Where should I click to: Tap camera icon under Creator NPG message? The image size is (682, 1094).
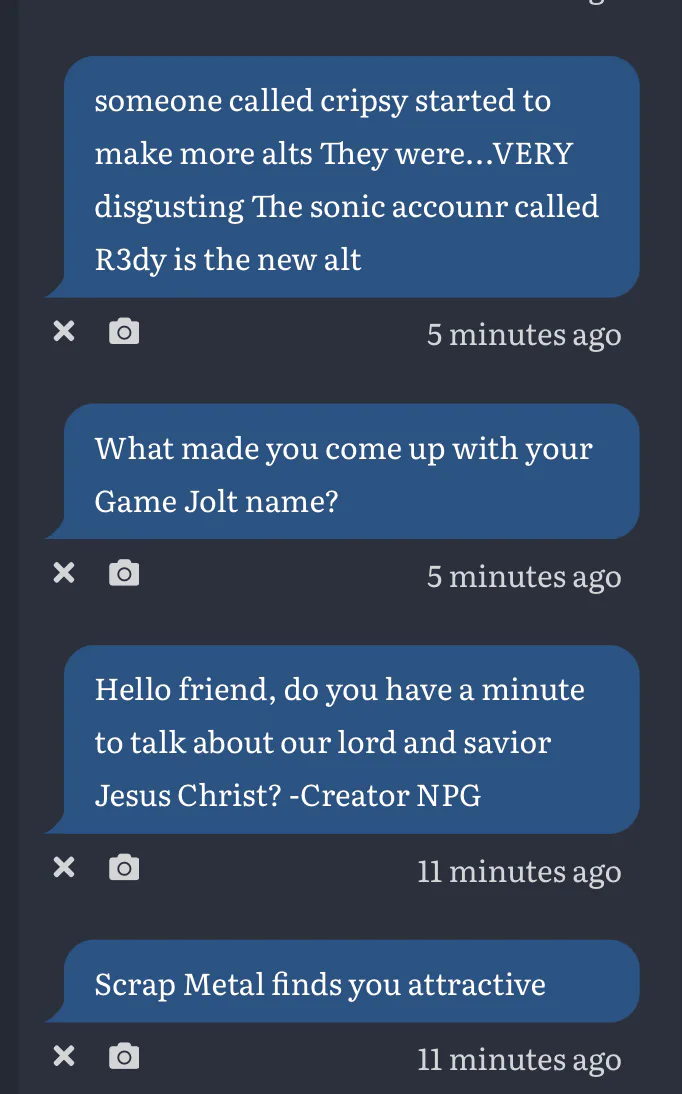(x=124, y=867)
